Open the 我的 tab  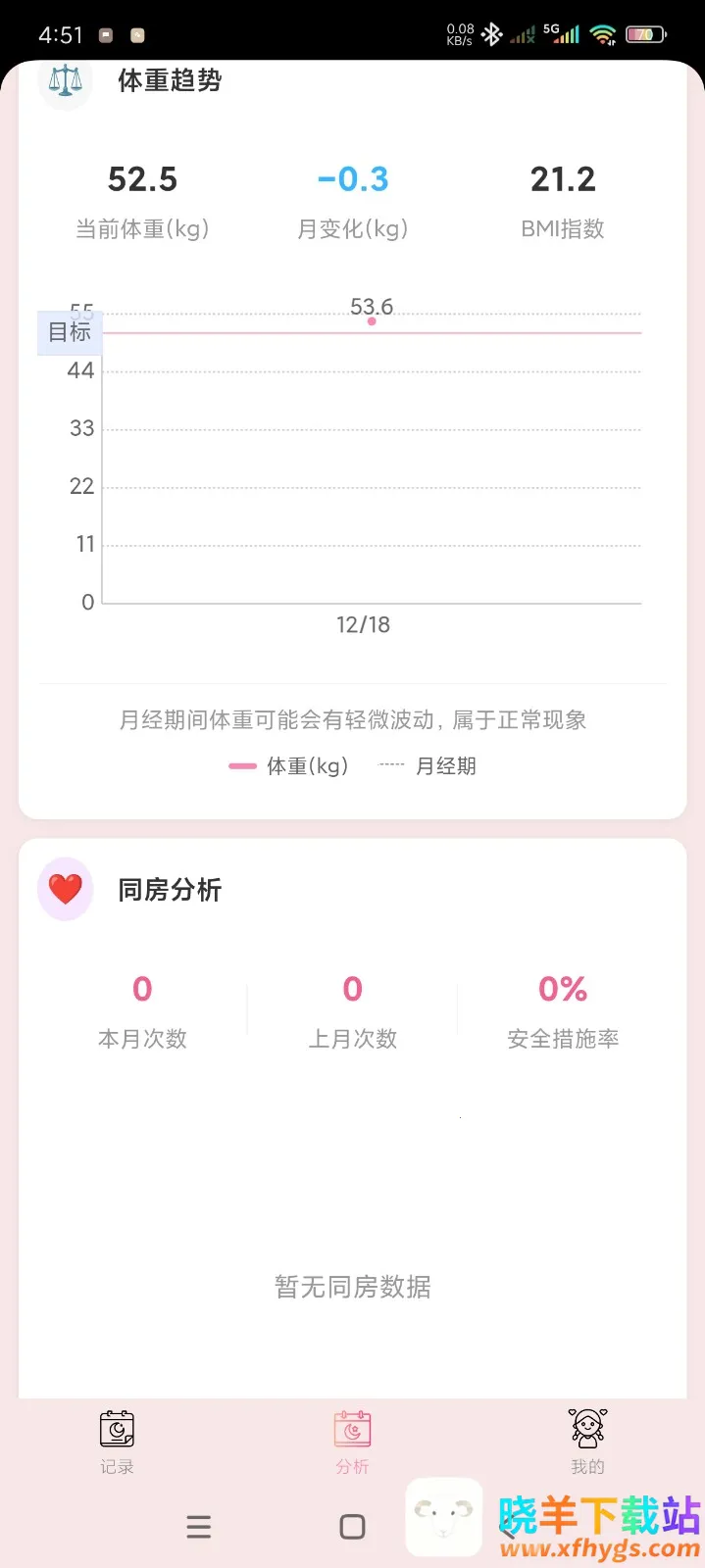[587, 1441]
